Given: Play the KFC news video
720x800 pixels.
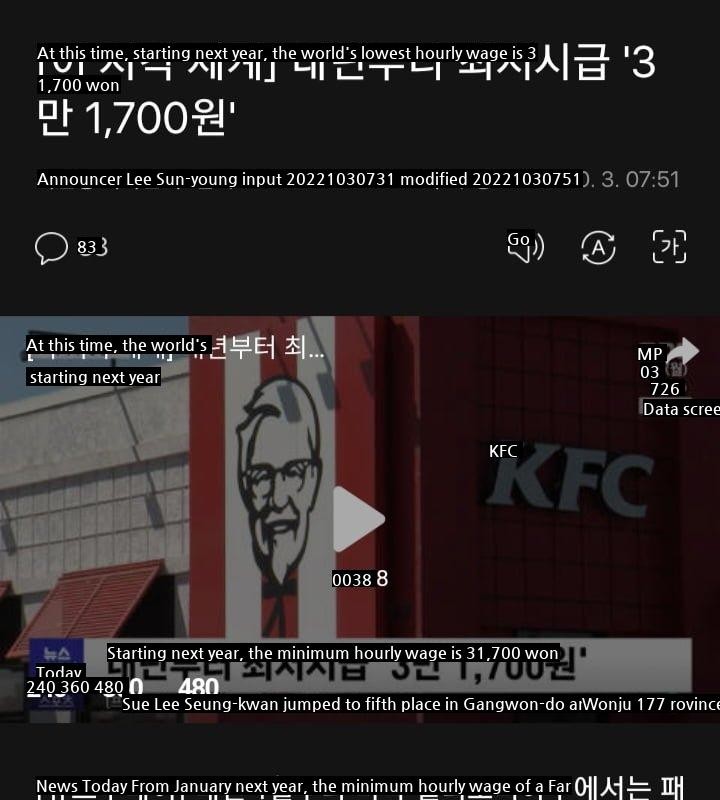Looking at the screenshot, I should (x=357, y=519).
